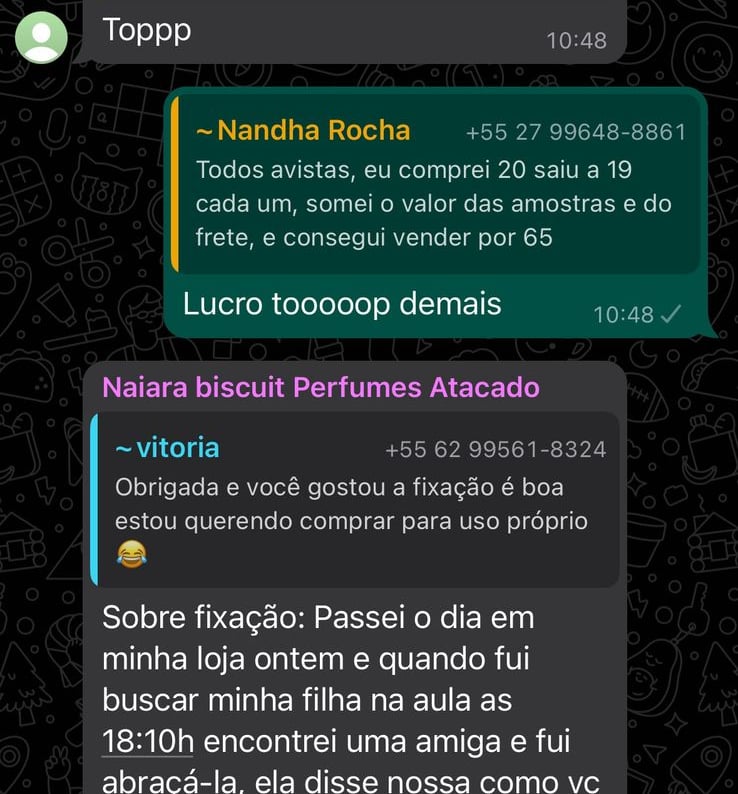This screenshot has width=738, height=794.
Task: Open sender Naiara biscuit Perfumes Atacado's name
Action: pyautogui.click(x=321, y=387)
